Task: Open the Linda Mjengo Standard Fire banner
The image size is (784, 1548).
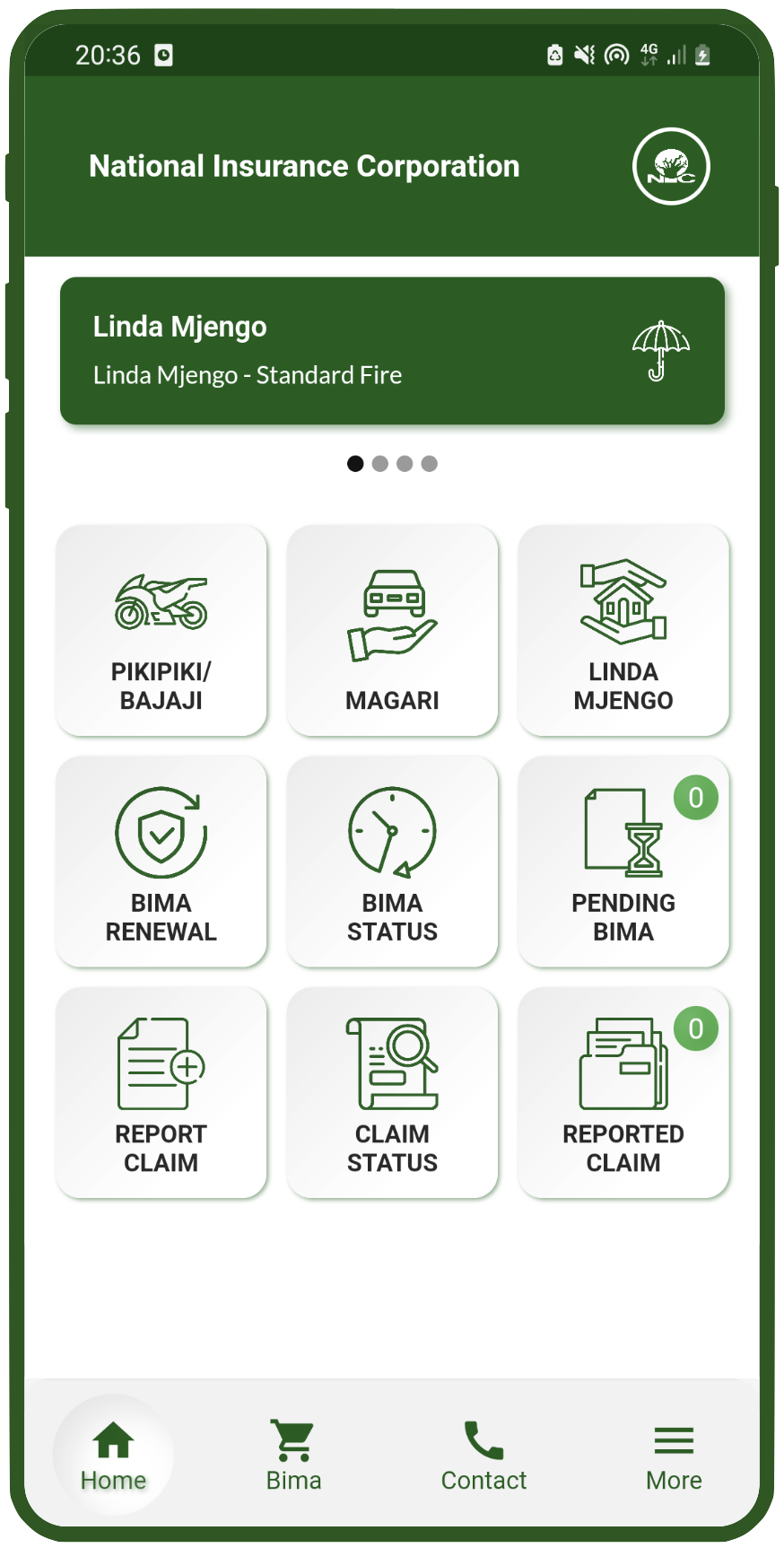Action: [392, 350]
